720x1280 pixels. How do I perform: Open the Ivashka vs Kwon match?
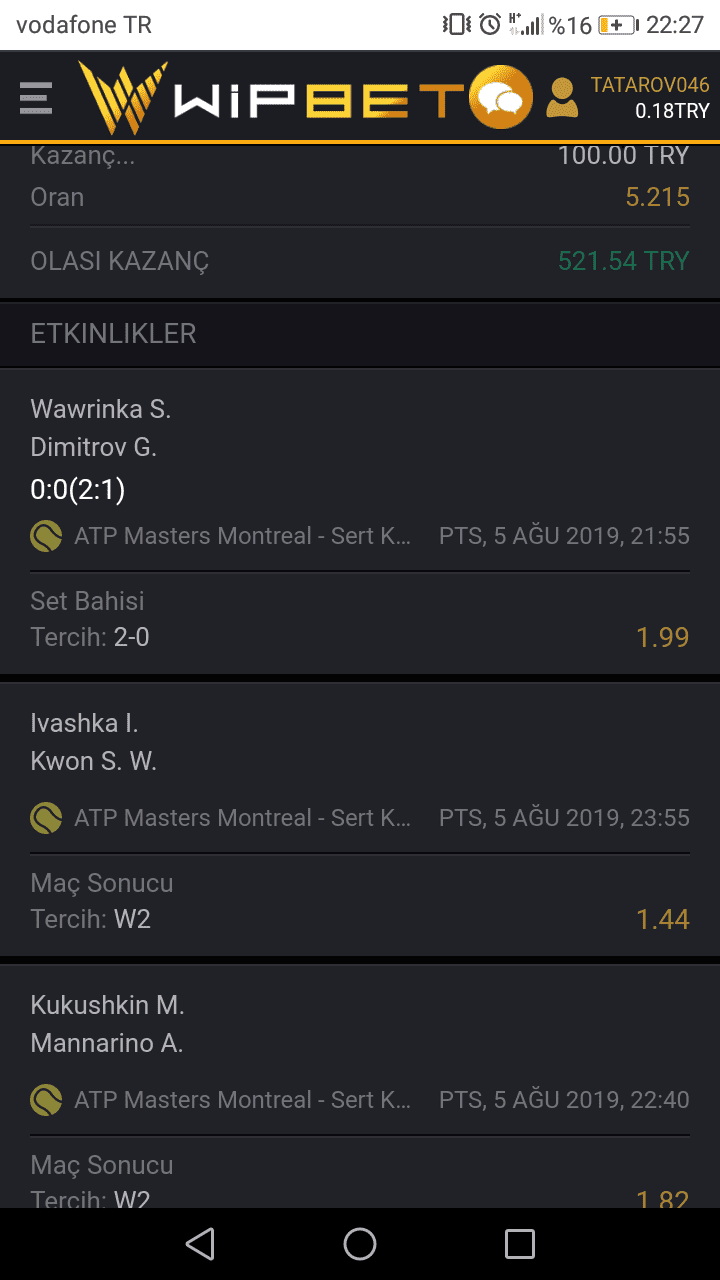[x=360, y=819]
